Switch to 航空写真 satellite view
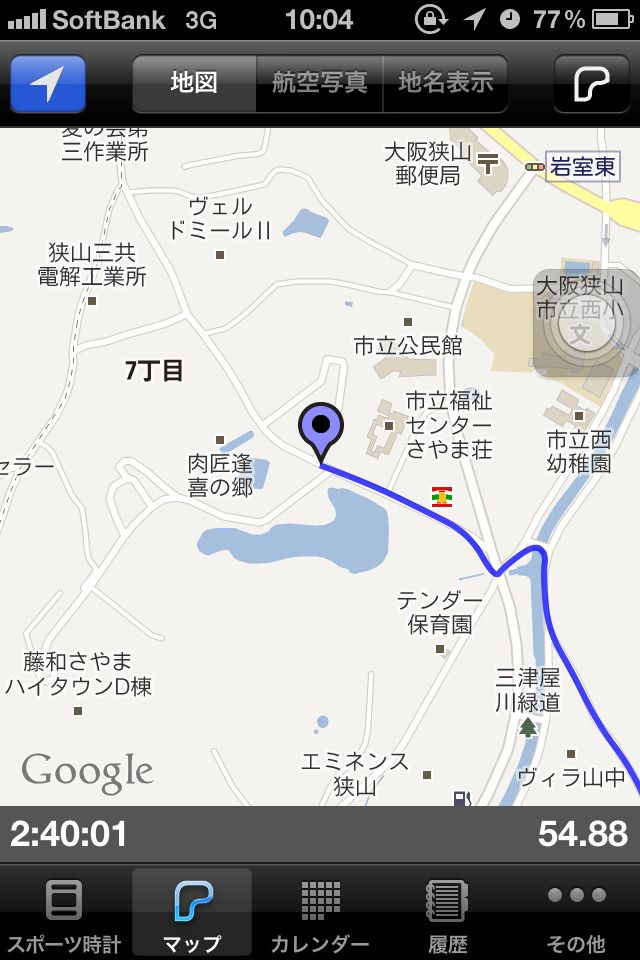 coord(320,84)
